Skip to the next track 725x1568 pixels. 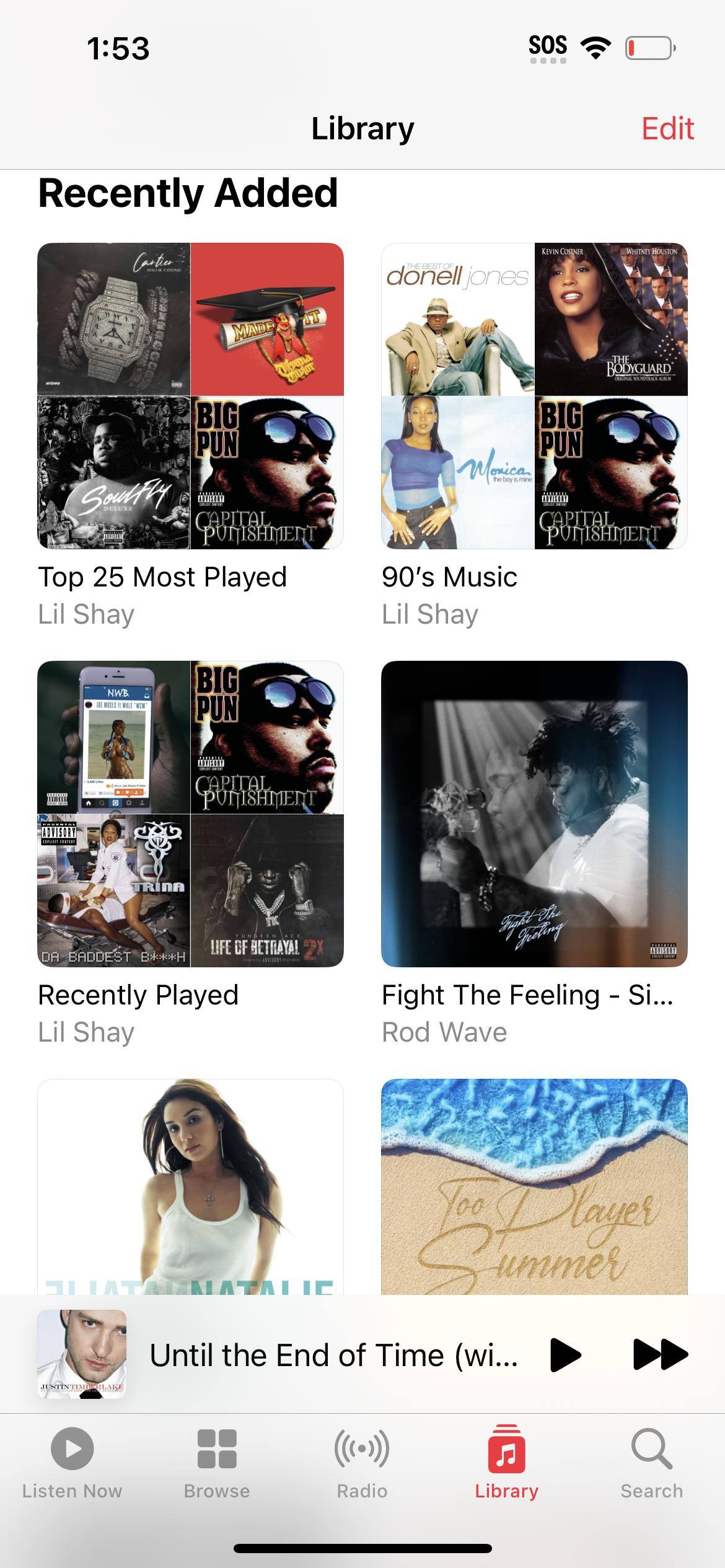click(x=660, y=1354)
